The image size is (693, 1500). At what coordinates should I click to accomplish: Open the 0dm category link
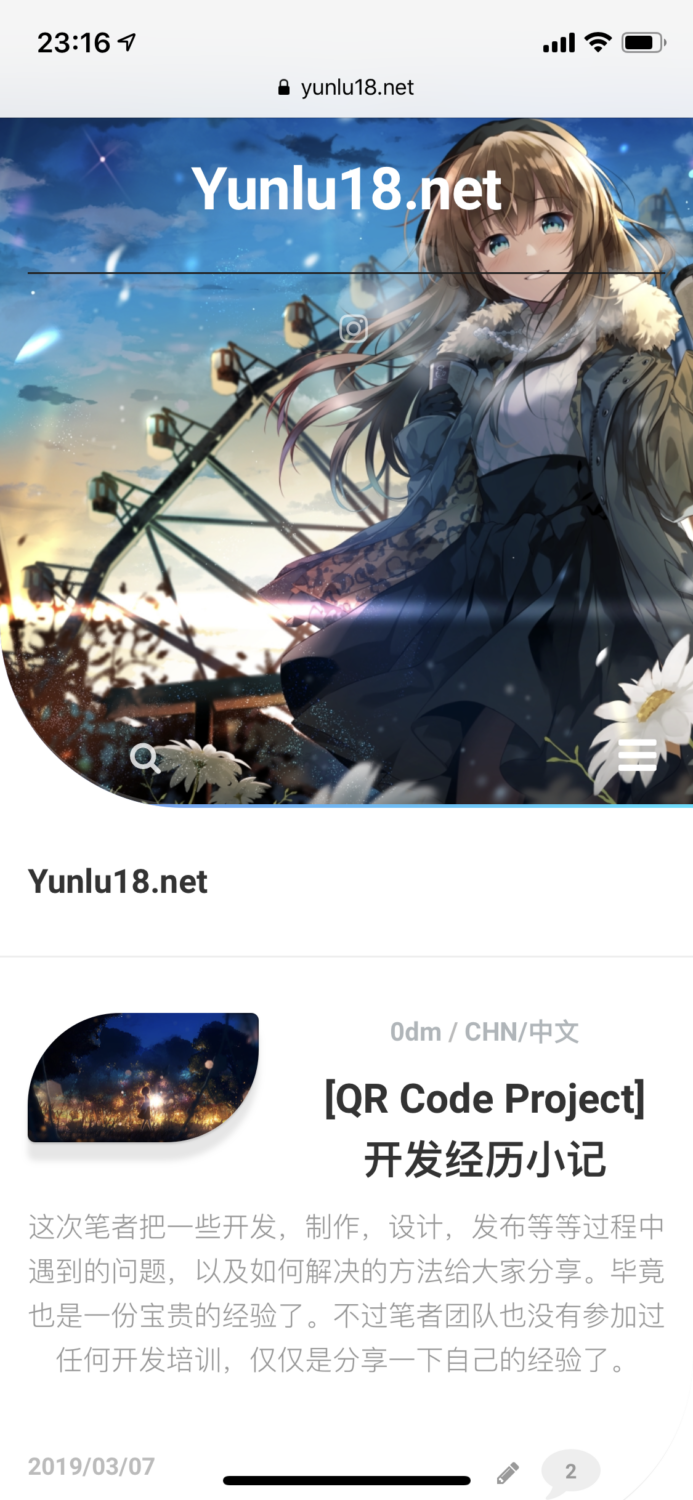416,1031
